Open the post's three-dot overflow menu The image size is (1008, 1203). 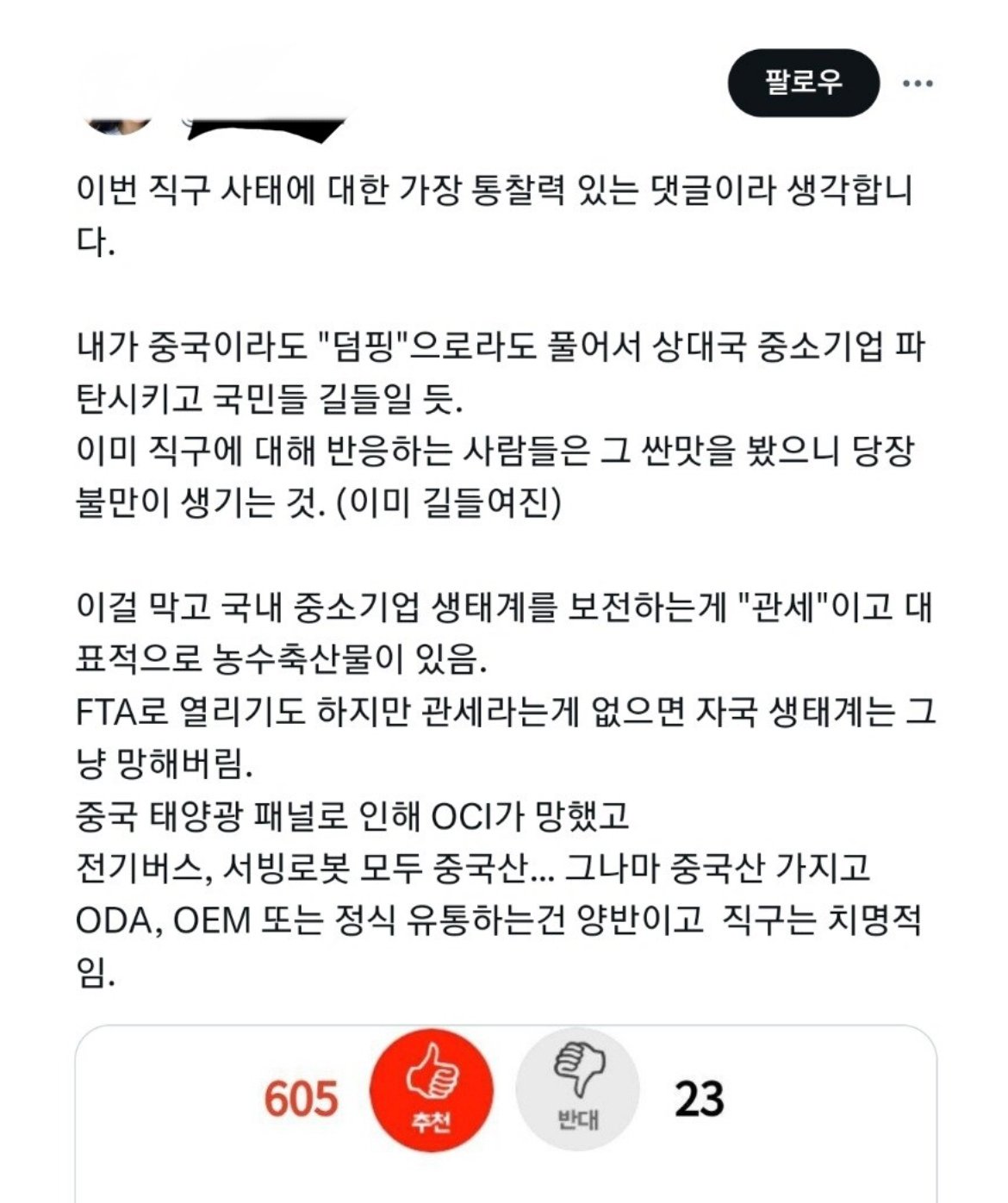(918, 84)
